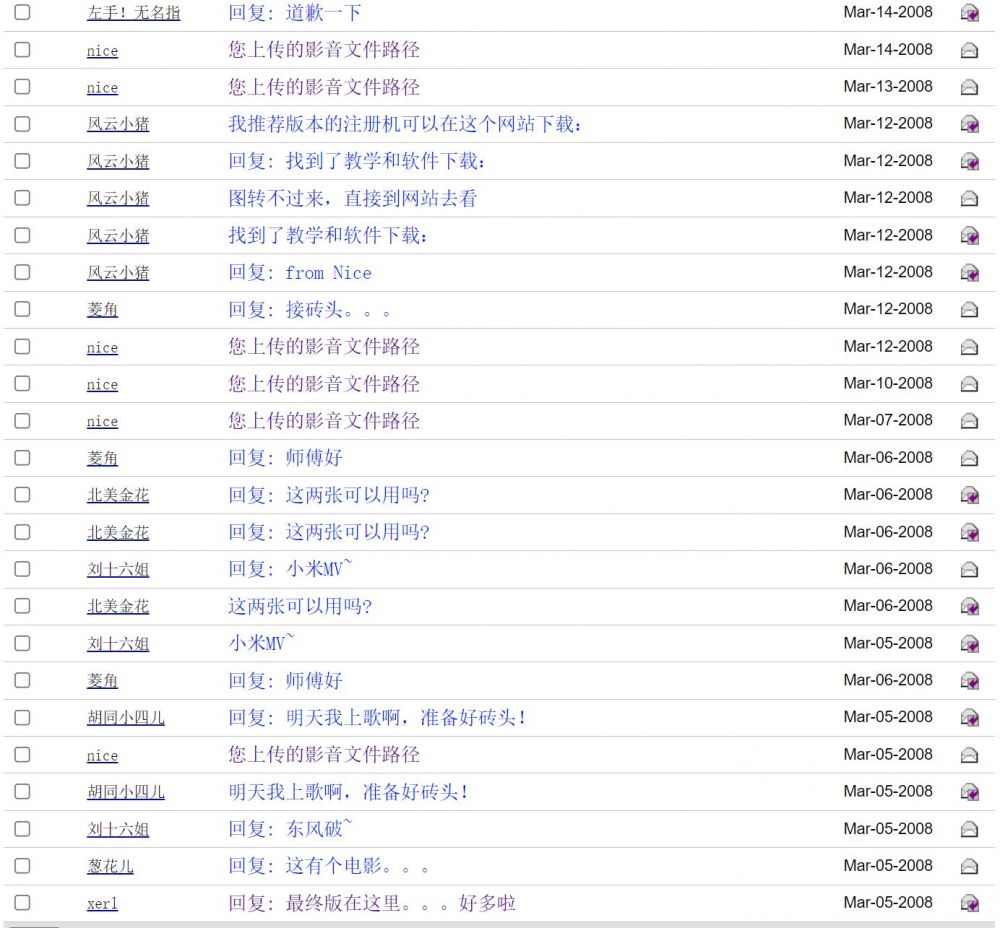Open sender profile 左手！无名指
The width and height of the screenshot is (1000, 928).
pyautogui.click(x=133, y=13)
